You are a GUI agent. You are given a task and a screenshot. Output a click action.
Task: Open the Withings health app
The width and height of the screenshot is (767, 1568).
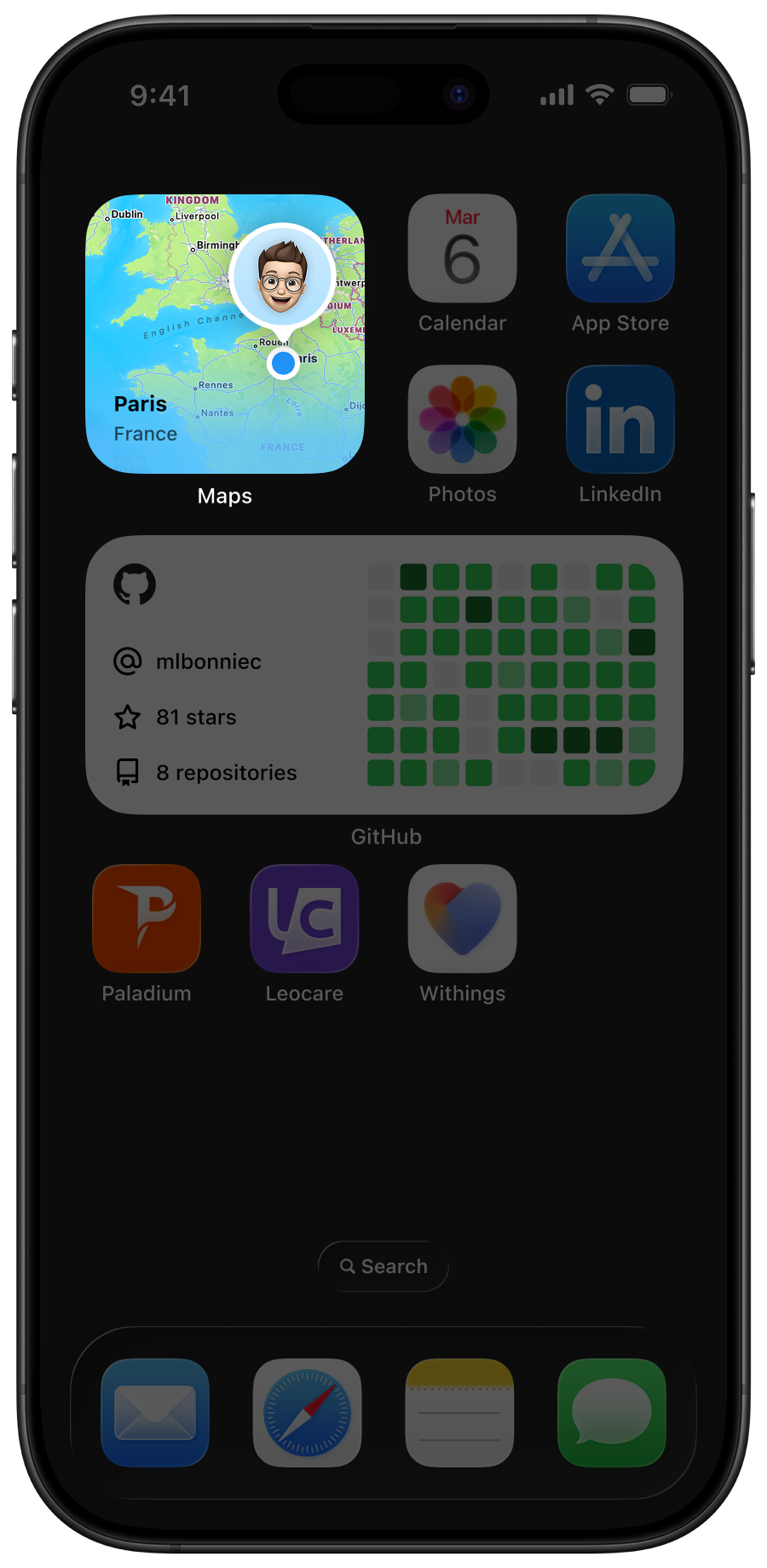coord(462,918)
